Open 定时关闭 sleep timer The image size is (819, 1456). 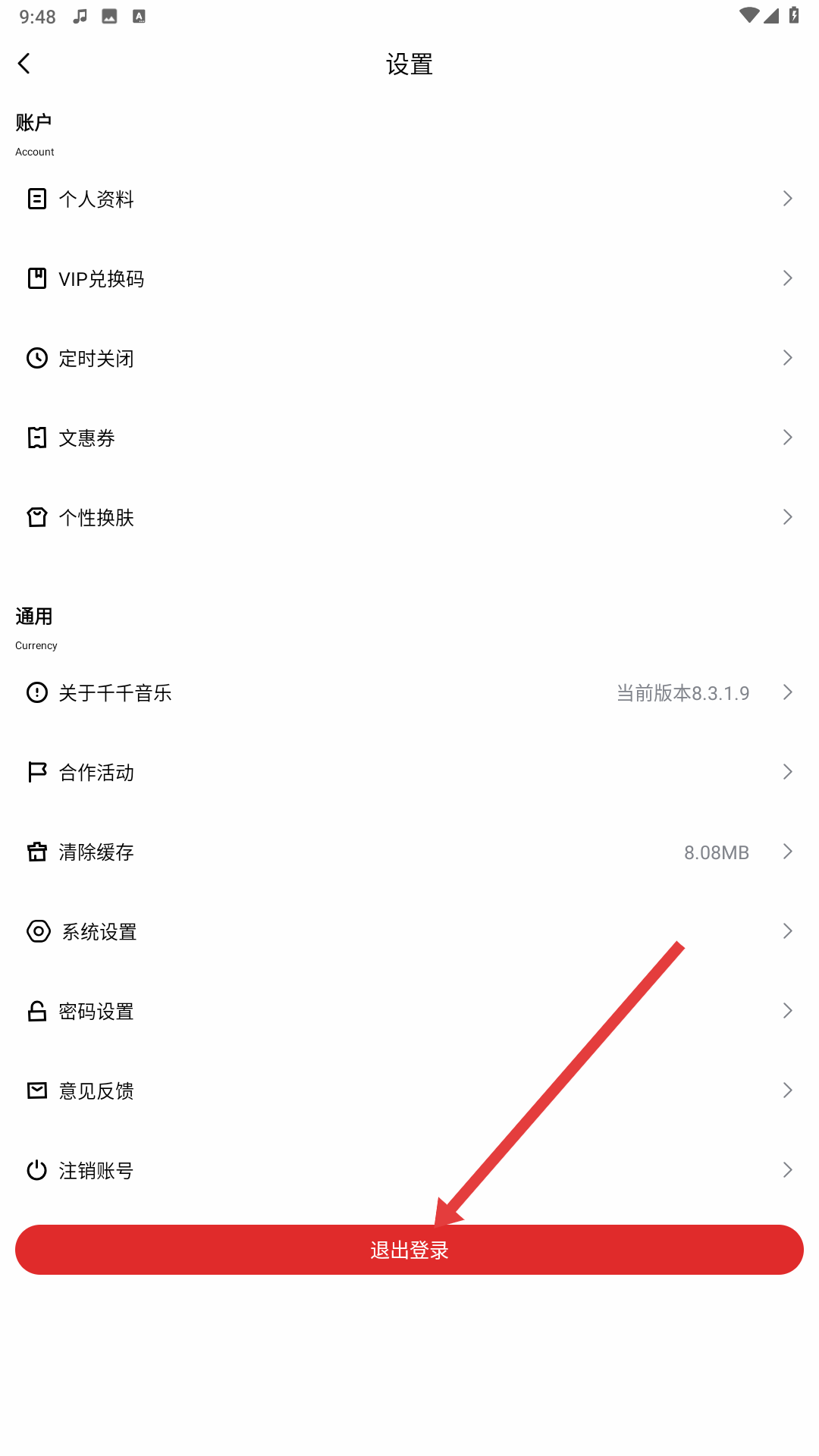tap(409, 358)
